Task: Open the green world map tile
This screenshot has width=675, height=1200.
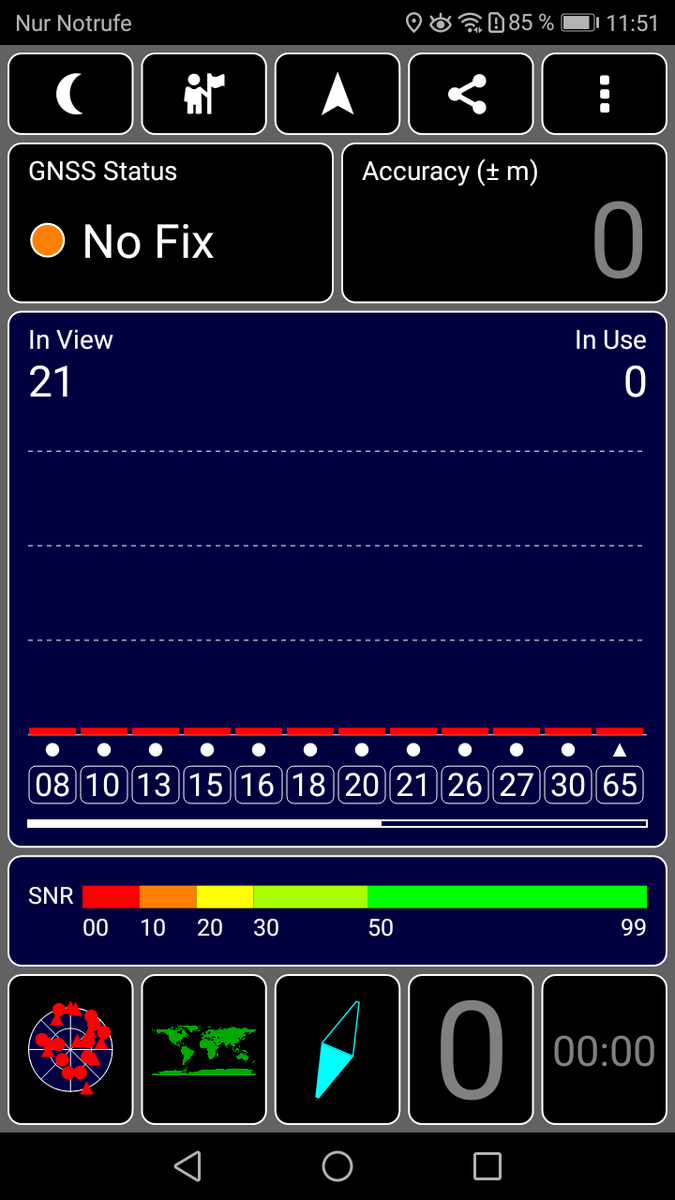Action: tap(204, 1050)
